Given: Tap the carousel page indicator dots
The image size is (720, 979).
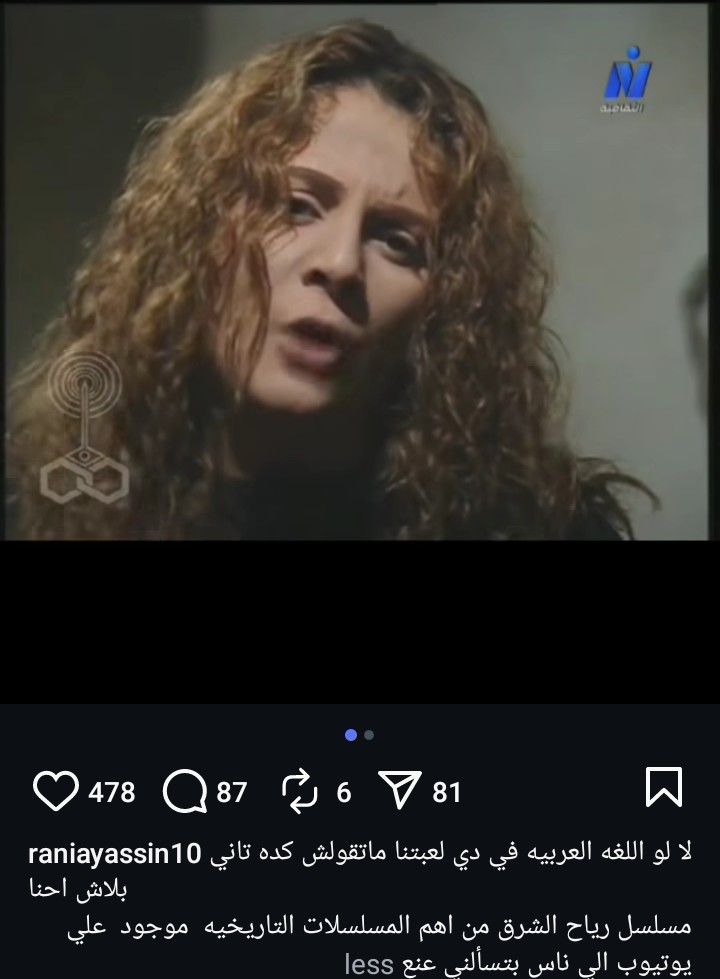Looking at the screenshot, I should (x=360, y=735).
